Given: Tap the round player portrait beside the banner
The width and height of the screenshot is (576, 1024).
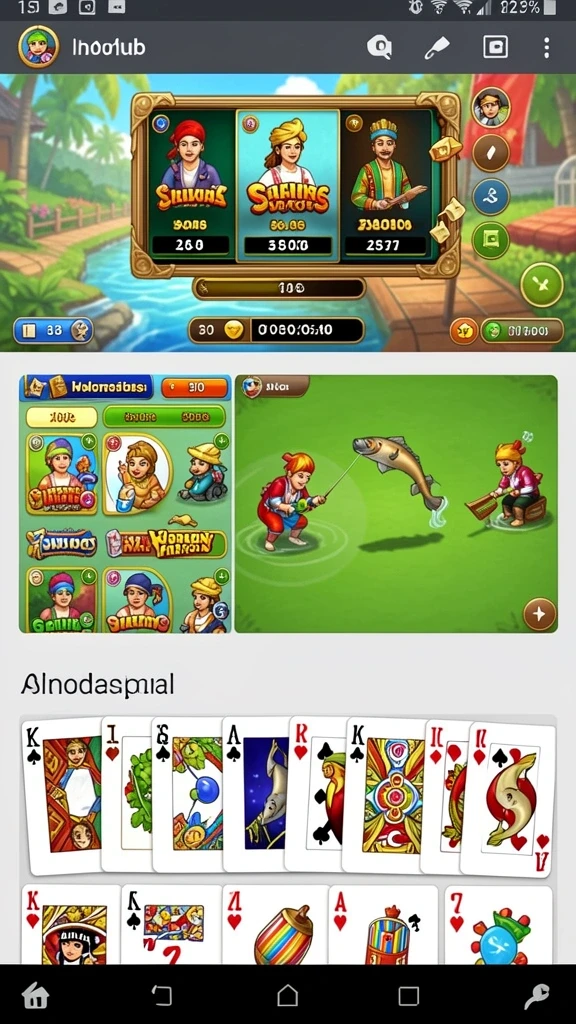Looking at the screenshot, I should coord(490,106).
